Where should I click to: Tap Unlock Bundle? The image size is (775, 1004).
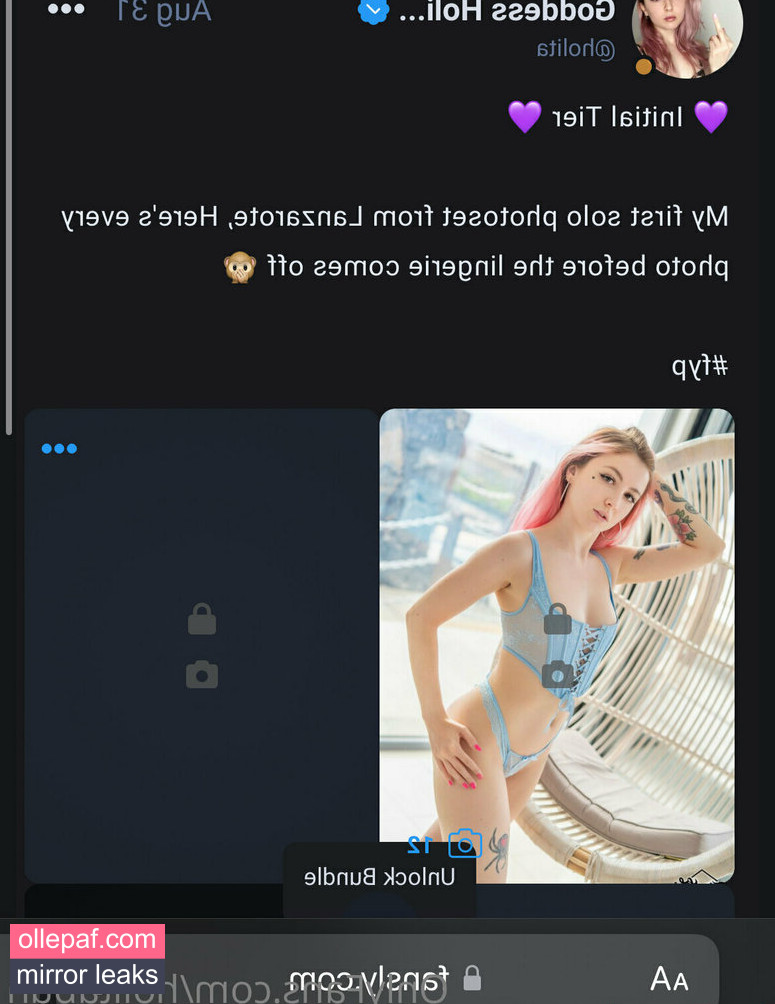[x=379, y=877]
